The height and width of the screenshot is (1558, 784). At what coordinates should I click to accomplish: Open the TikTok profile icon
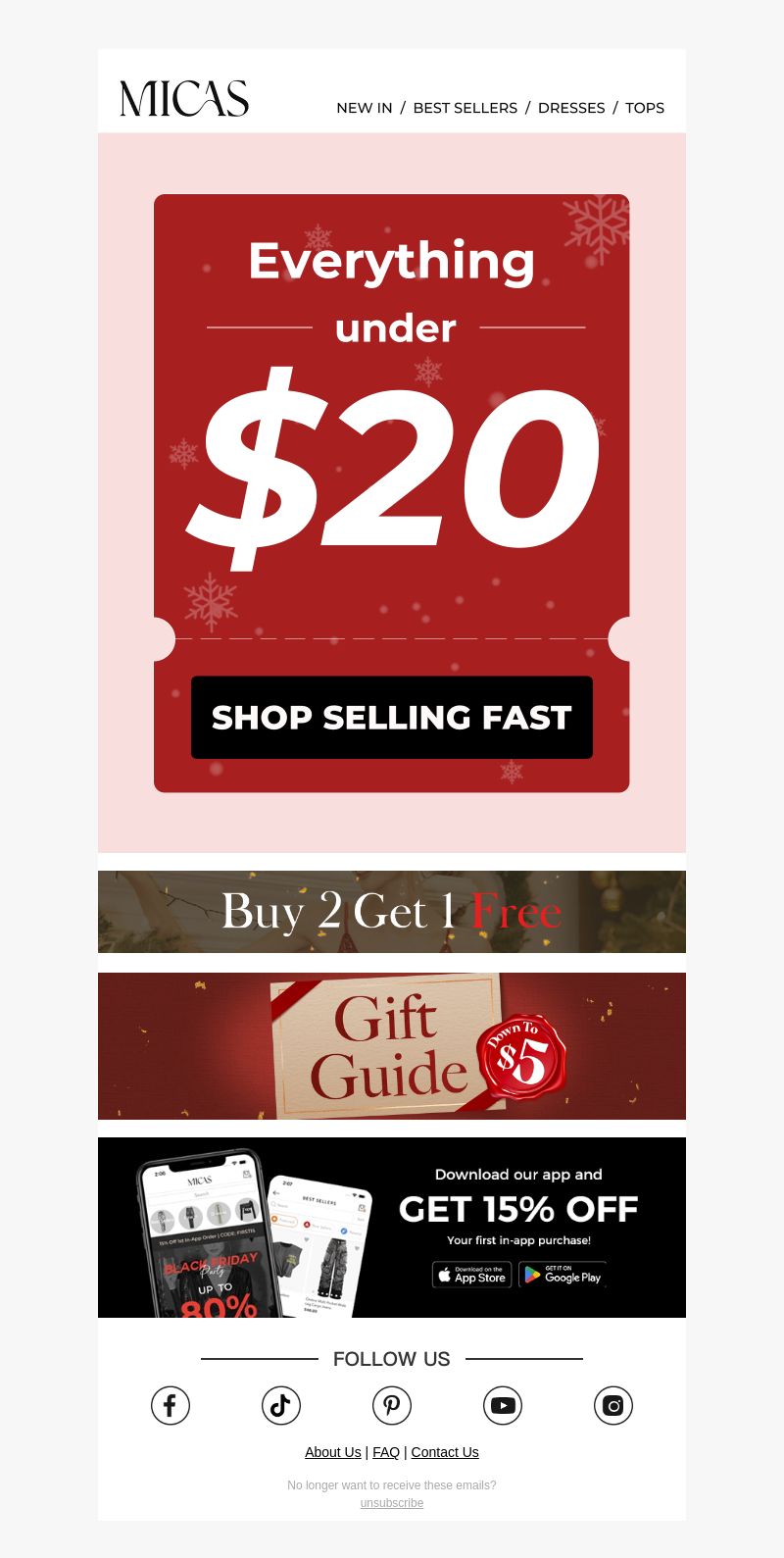281,1406
